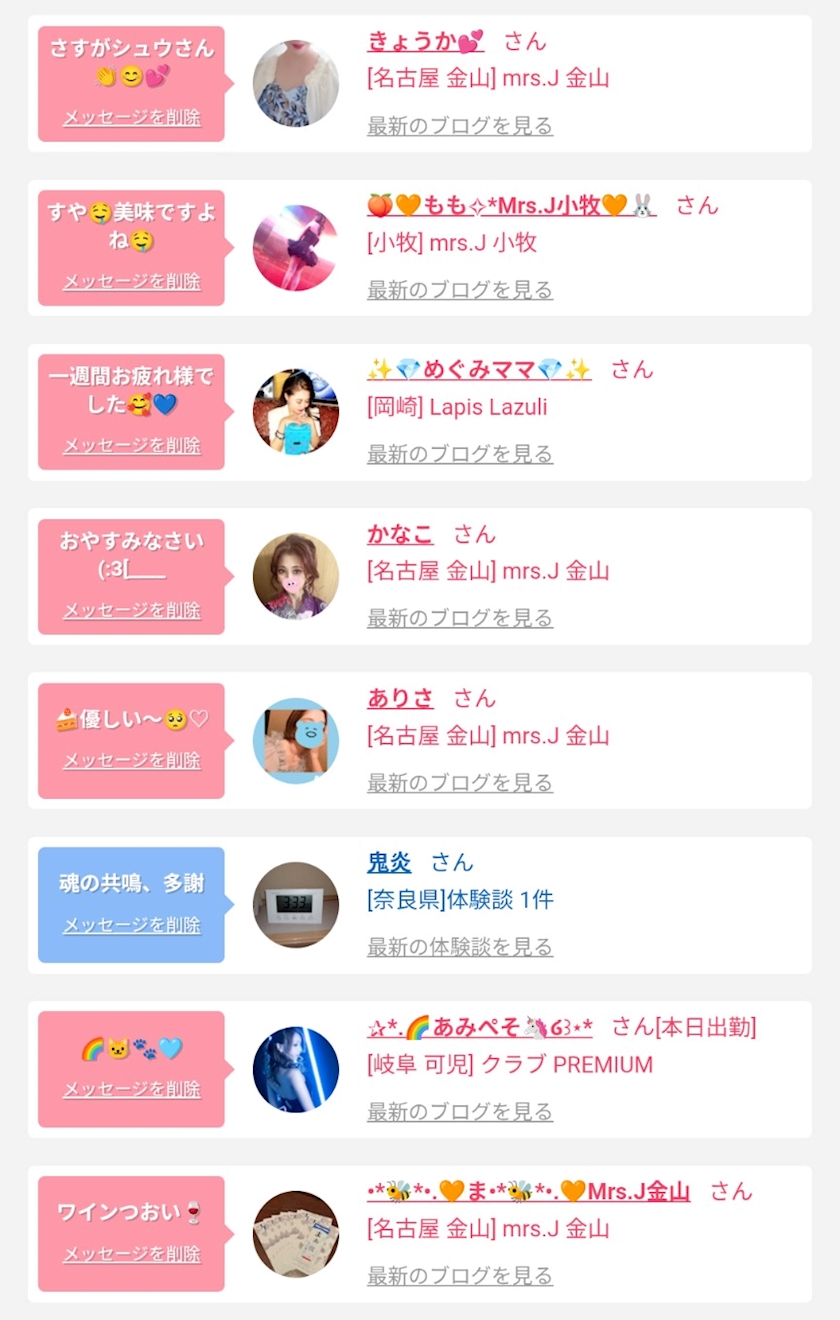View あみぺそ's latest blog
Image resolution: width=840 pixels, height=1320 pixels.
(459, 1111)
